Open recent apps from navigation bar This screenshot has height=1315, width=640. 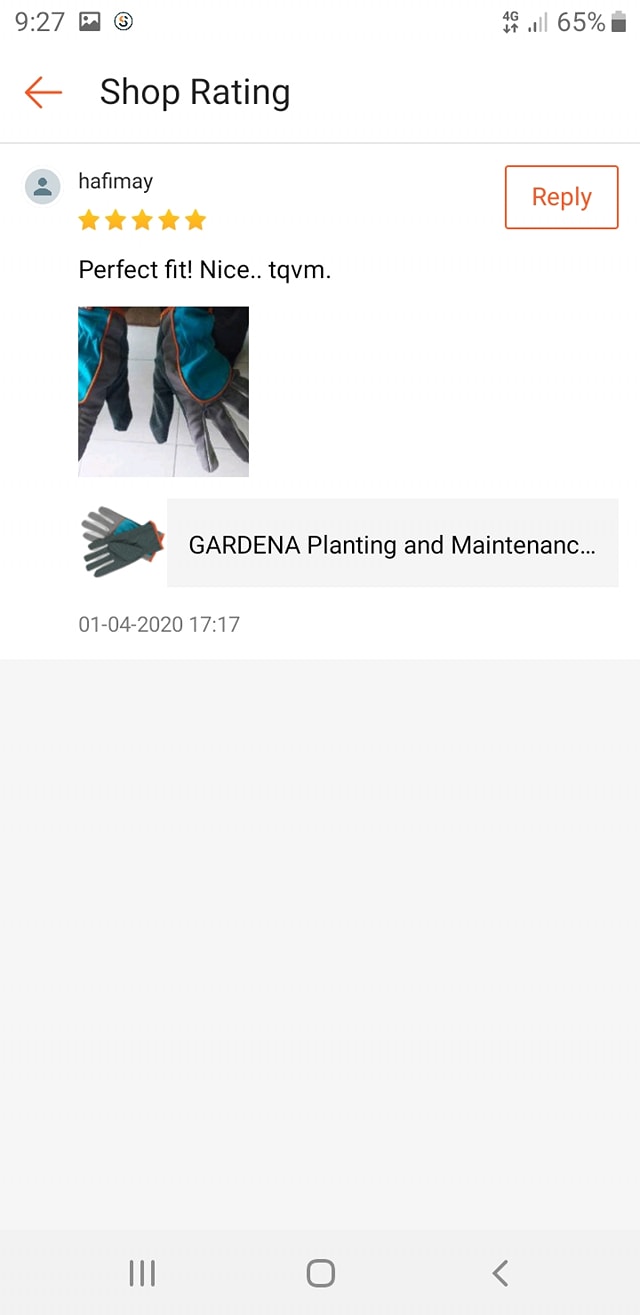click(x=142, y=1272)
